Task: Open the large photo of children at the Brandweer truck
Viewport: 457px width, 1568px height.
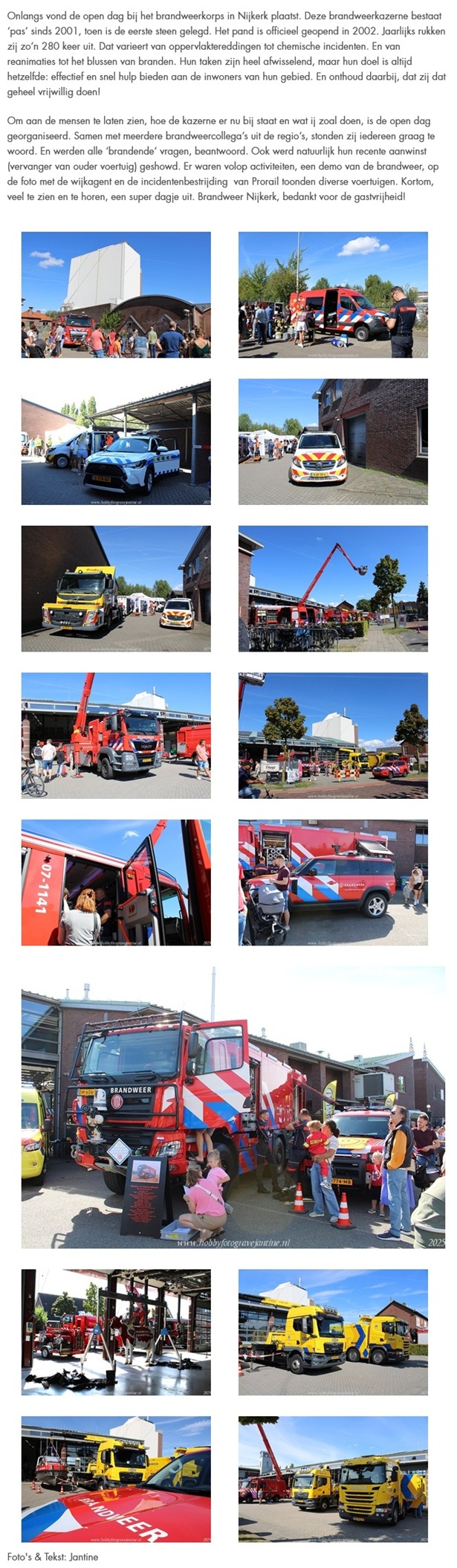Action: pyautogui.click(x=233, y=1108)
